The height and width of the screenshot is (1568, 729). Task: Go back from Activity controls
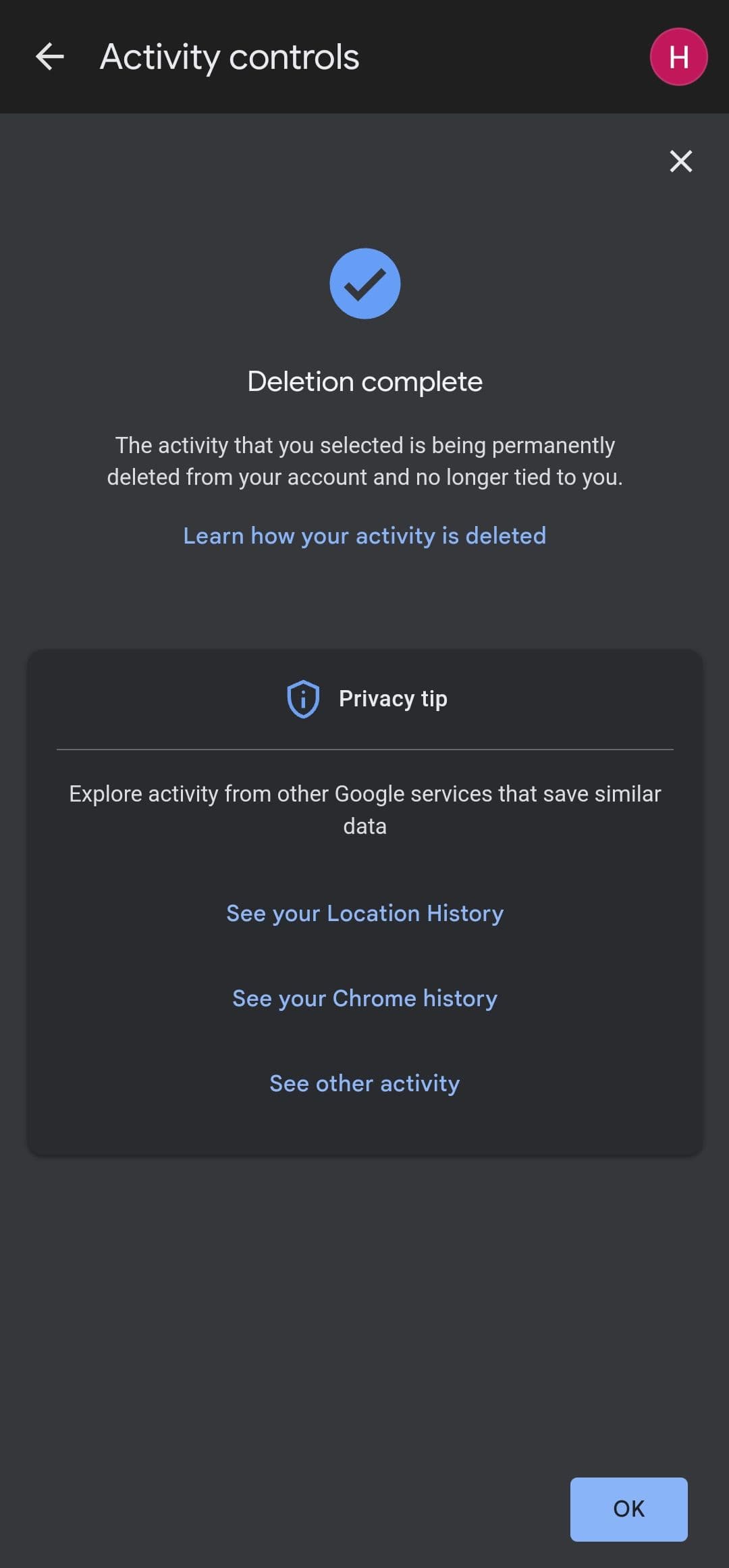pyautogui.click(x=49, y=57)
